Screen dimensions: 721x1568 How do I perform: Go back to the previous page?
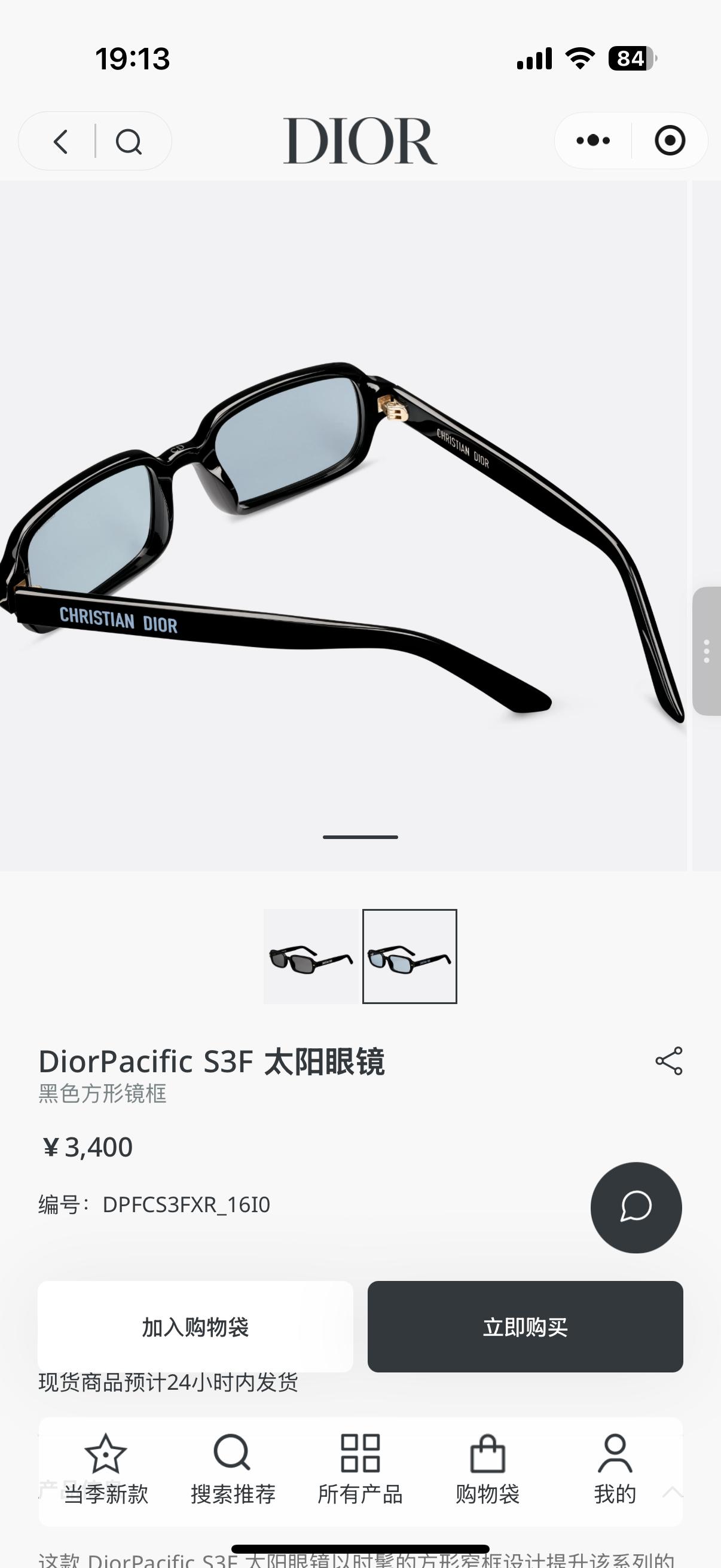click(61, 141)
